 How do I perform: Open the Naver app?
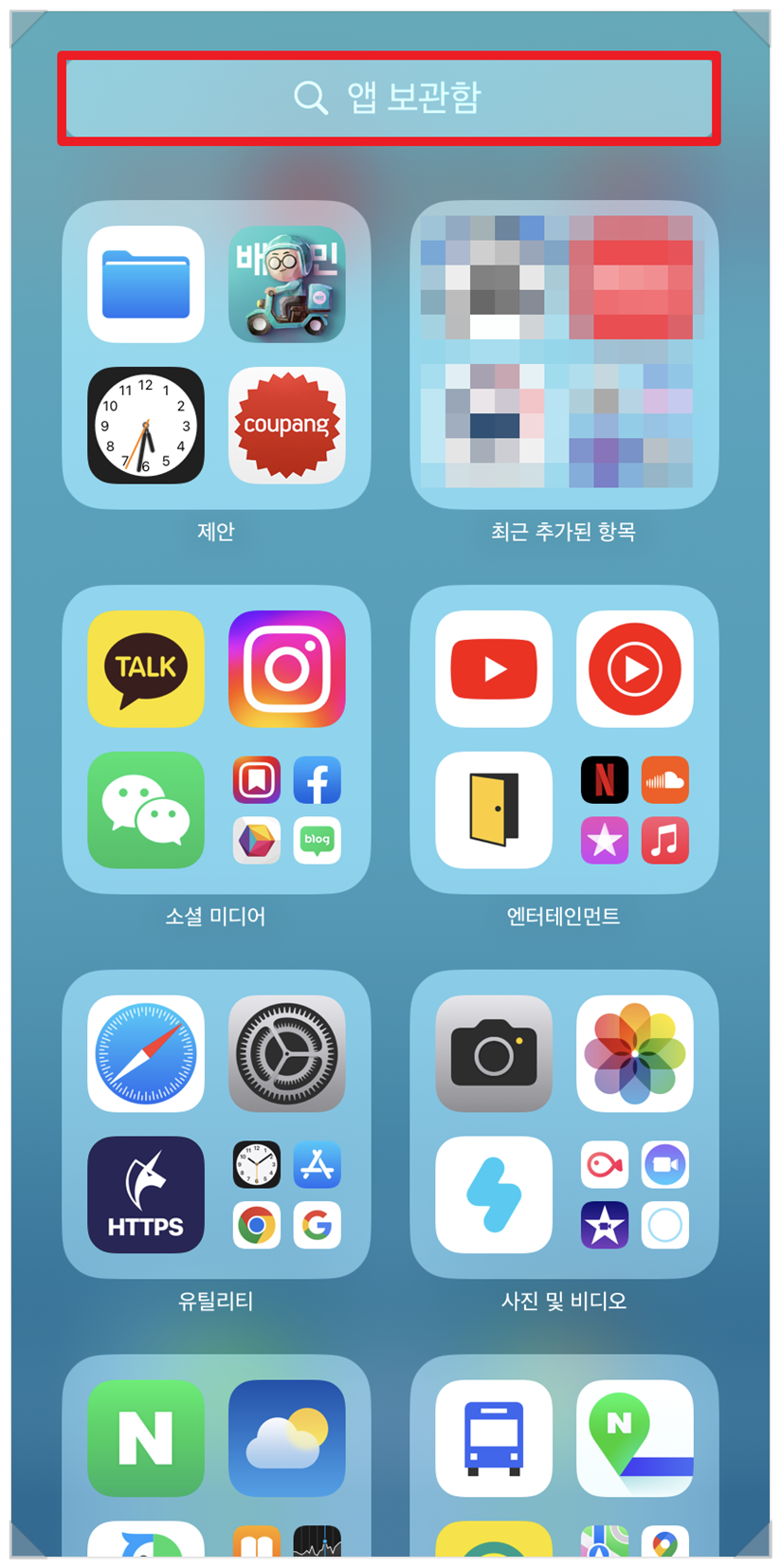coord(146,1439)
